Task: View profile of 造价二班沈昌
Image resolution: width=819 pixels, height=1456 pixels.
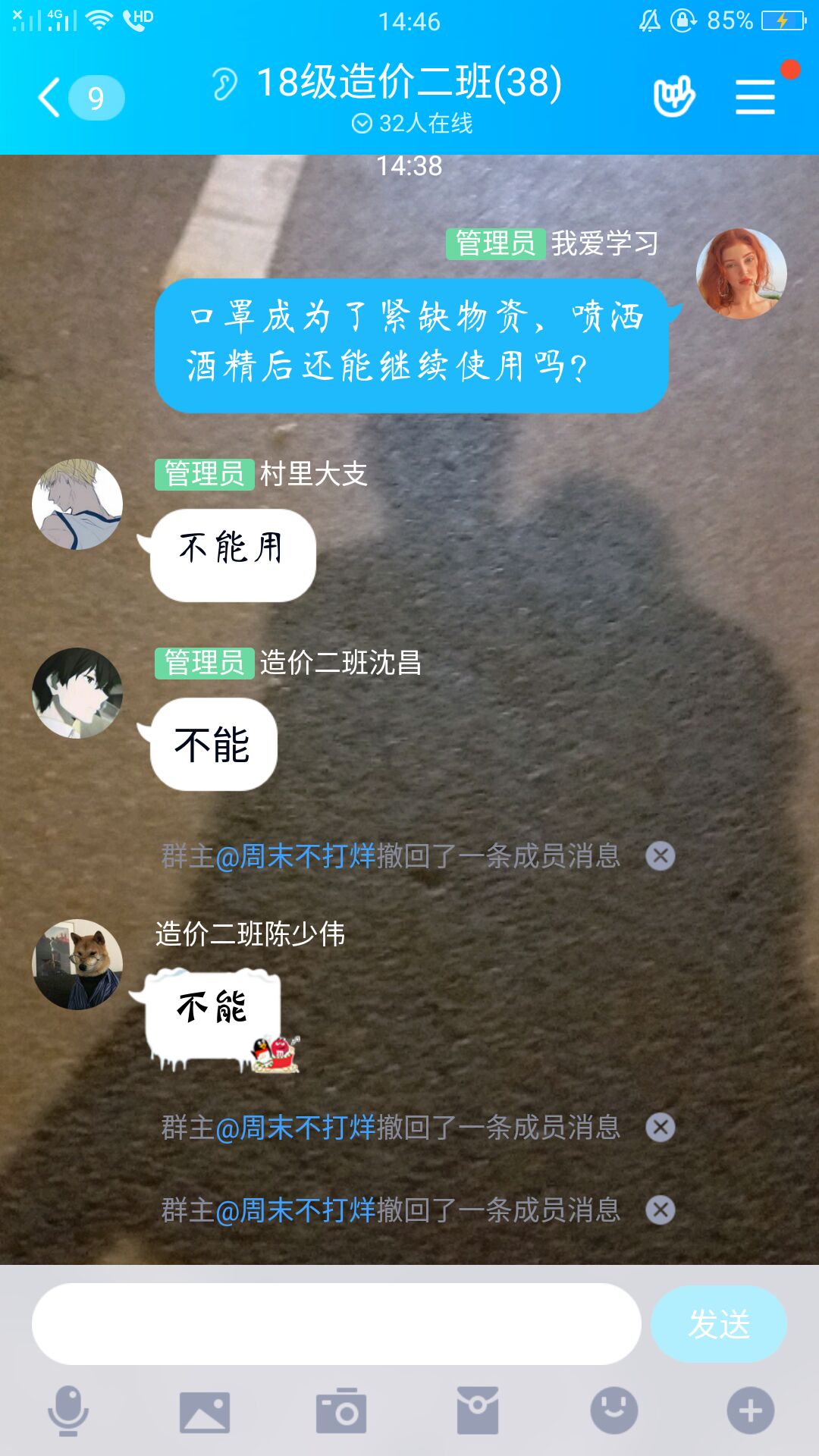Action: (x=77, y=693)
